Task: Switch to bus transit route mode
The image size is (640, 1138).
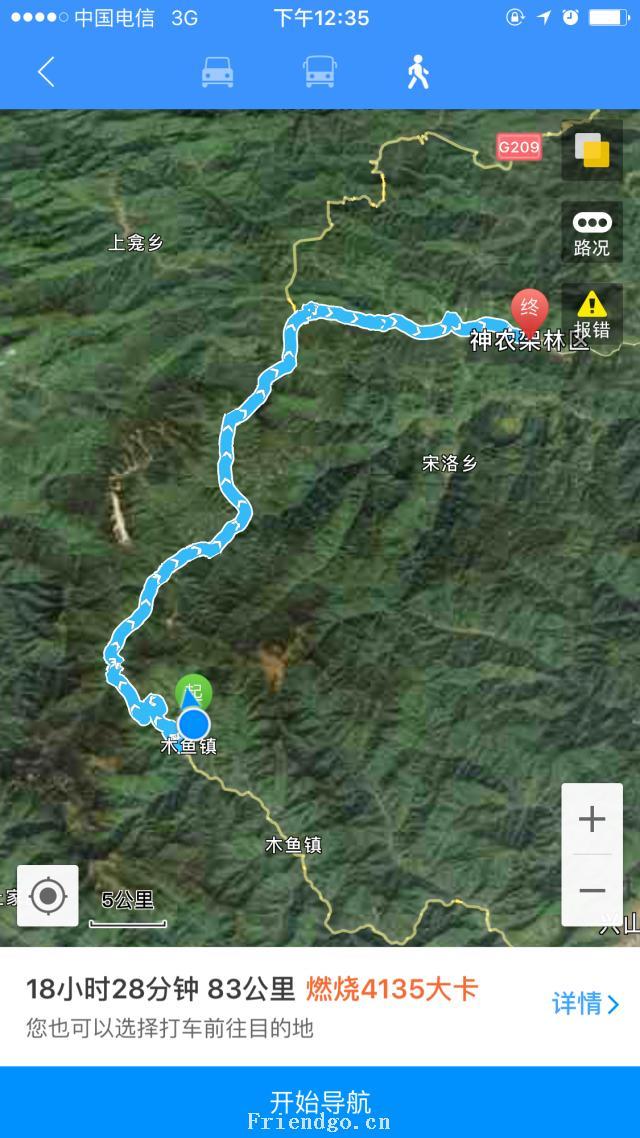Action: 319,72
